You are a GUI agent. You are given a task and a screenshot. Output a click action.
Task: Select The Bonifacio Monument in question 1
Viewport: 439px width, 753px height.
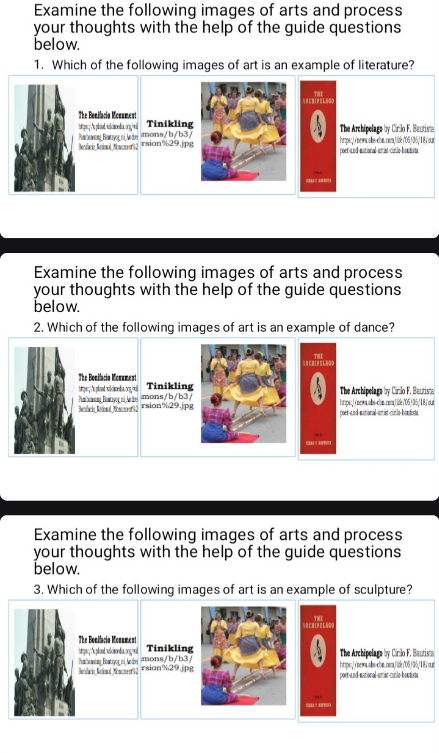coord(73,134)
